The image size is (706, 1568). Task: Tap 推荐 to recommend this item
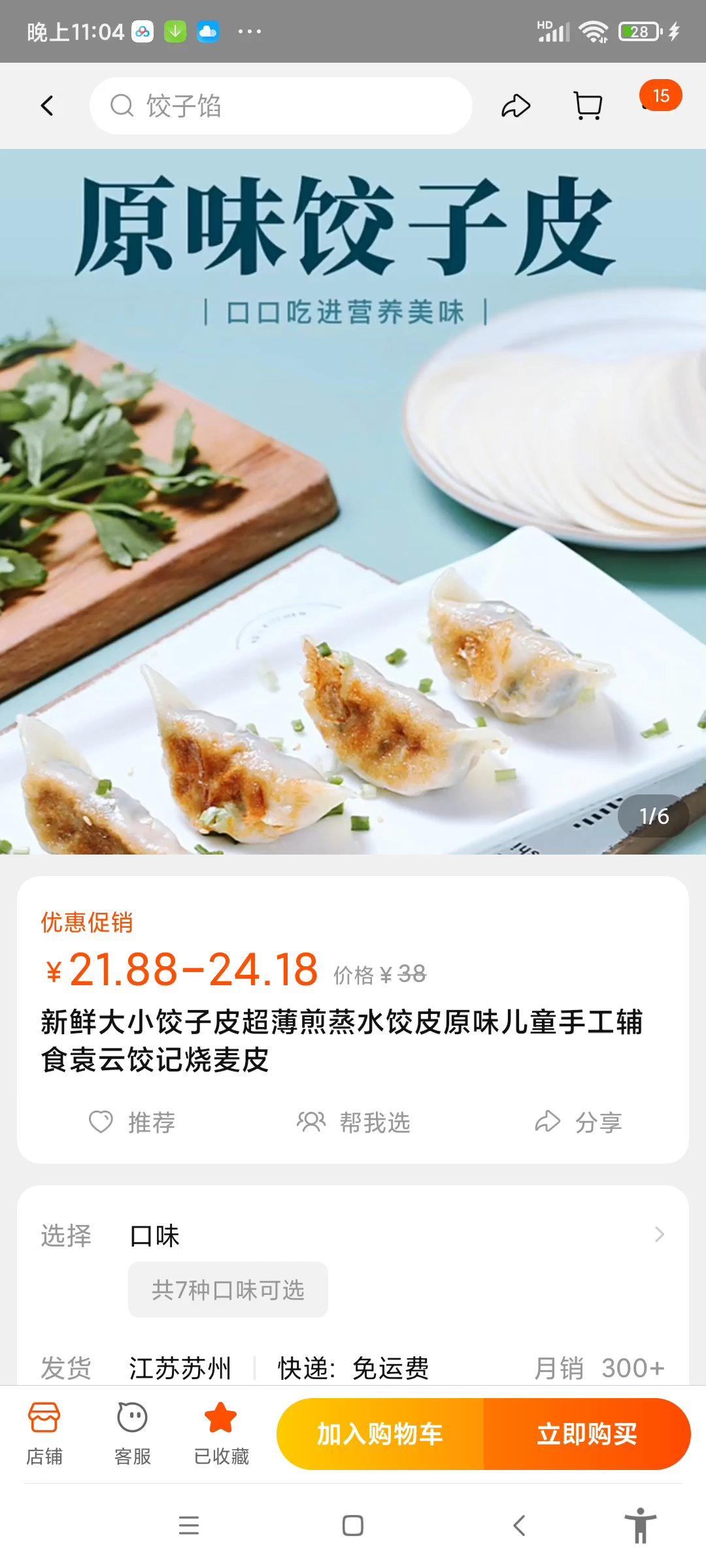(x=133, y=1122)
